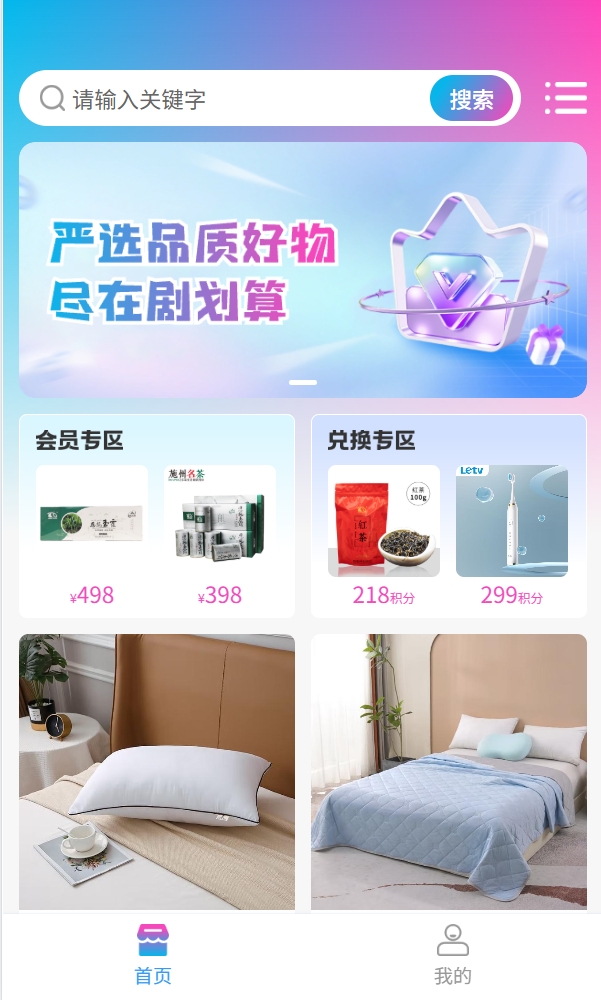
Task: Switch to the 首页 tab
Action: pos(153,956)
